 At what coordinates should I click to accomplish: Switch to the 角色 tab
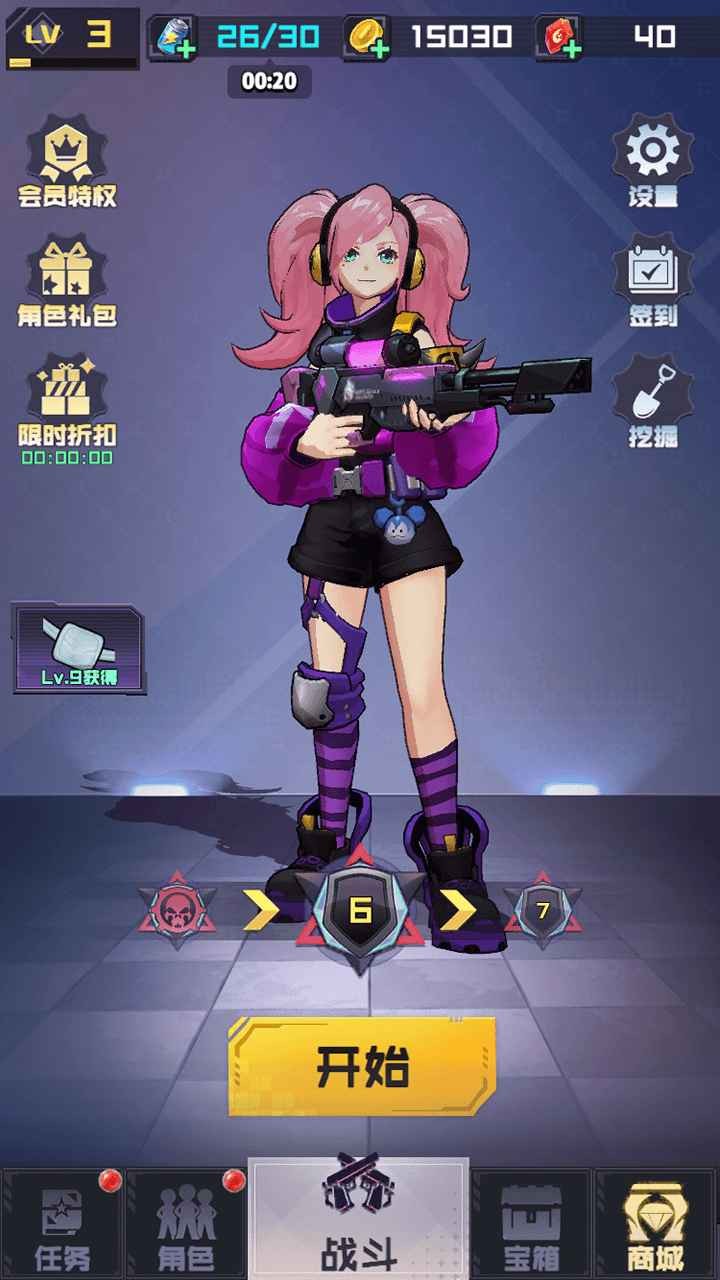point(186,1225)
